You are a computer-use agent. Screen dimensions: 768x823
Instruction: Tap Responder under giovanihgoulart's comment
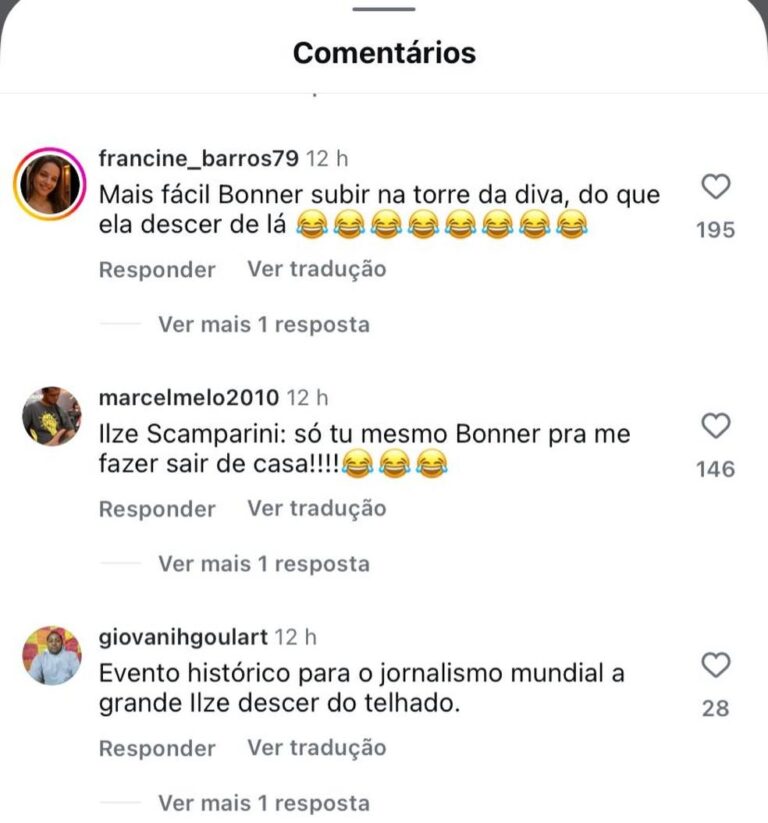(156, 747)
